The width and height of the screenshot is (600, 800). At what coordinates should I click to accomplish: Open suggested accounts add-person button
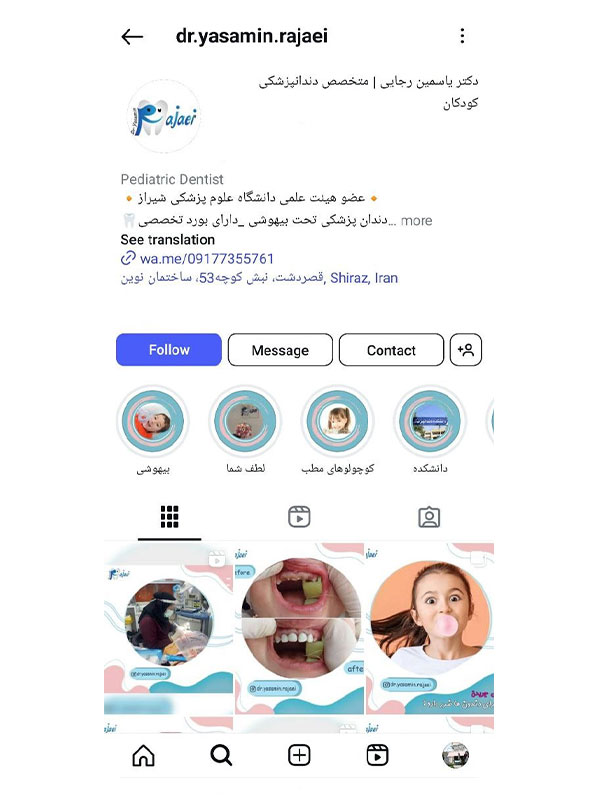[466, 350]
